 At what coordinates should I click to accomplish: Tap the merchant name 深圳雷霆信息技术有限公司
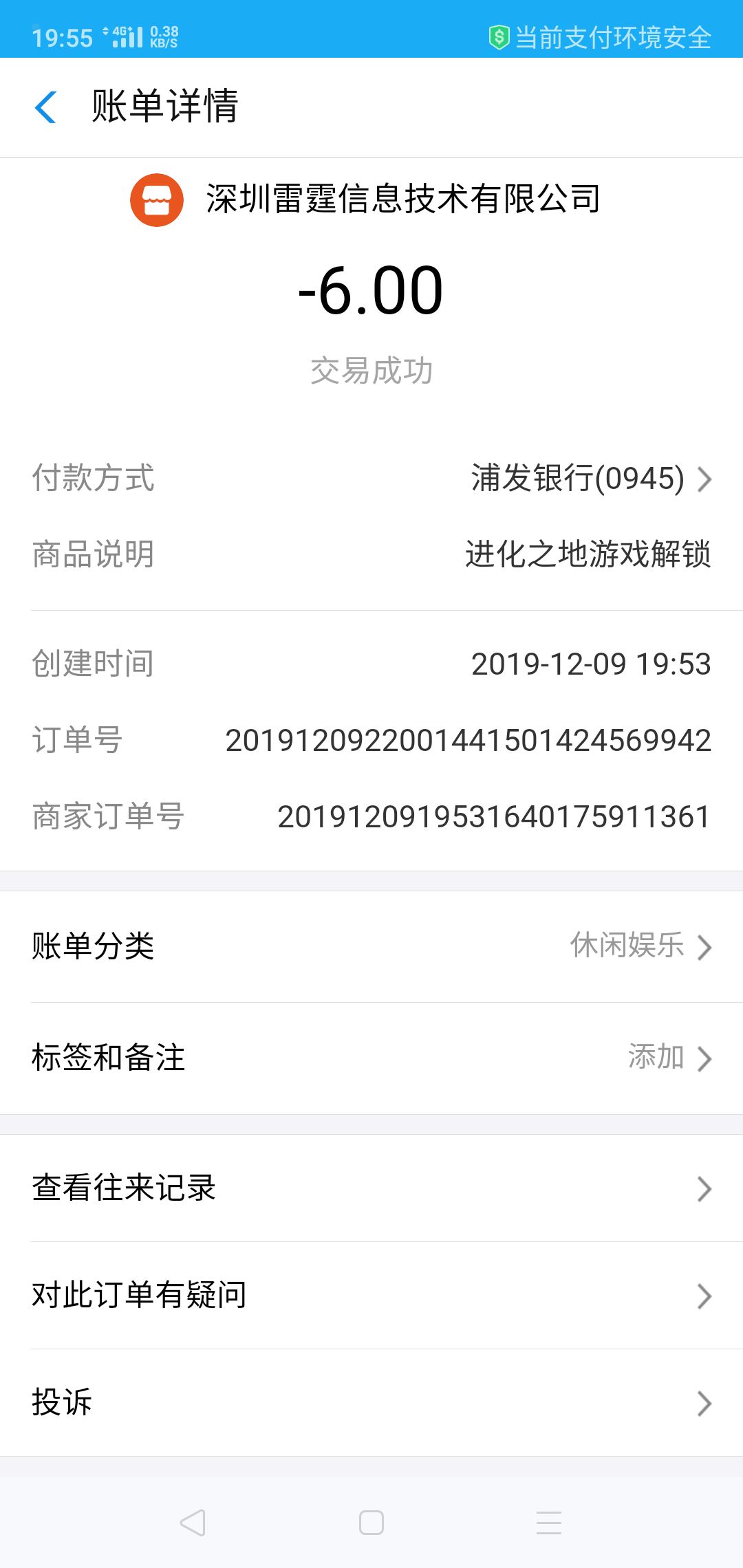pos(399,199)
